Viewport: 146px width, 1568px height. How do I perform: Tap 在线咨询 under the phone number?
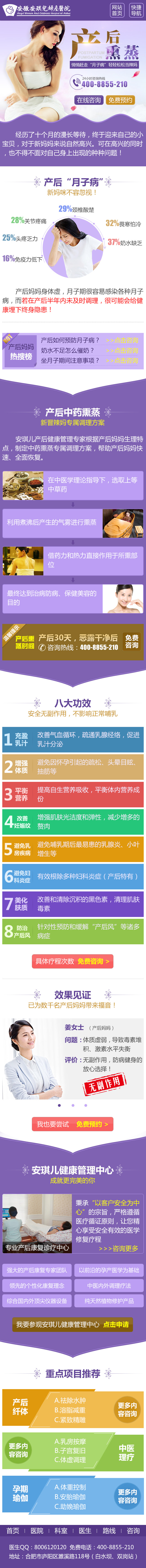(89, 100)
